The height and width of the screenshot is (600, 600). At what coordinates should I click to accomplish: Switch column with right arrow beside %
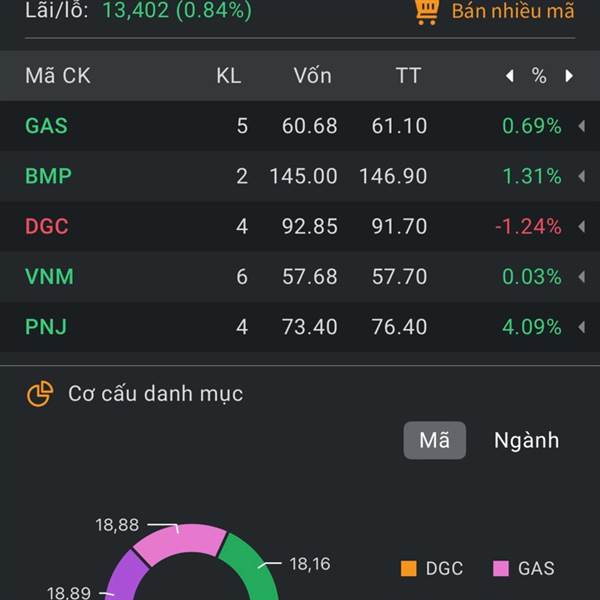[x=569, y=76]
